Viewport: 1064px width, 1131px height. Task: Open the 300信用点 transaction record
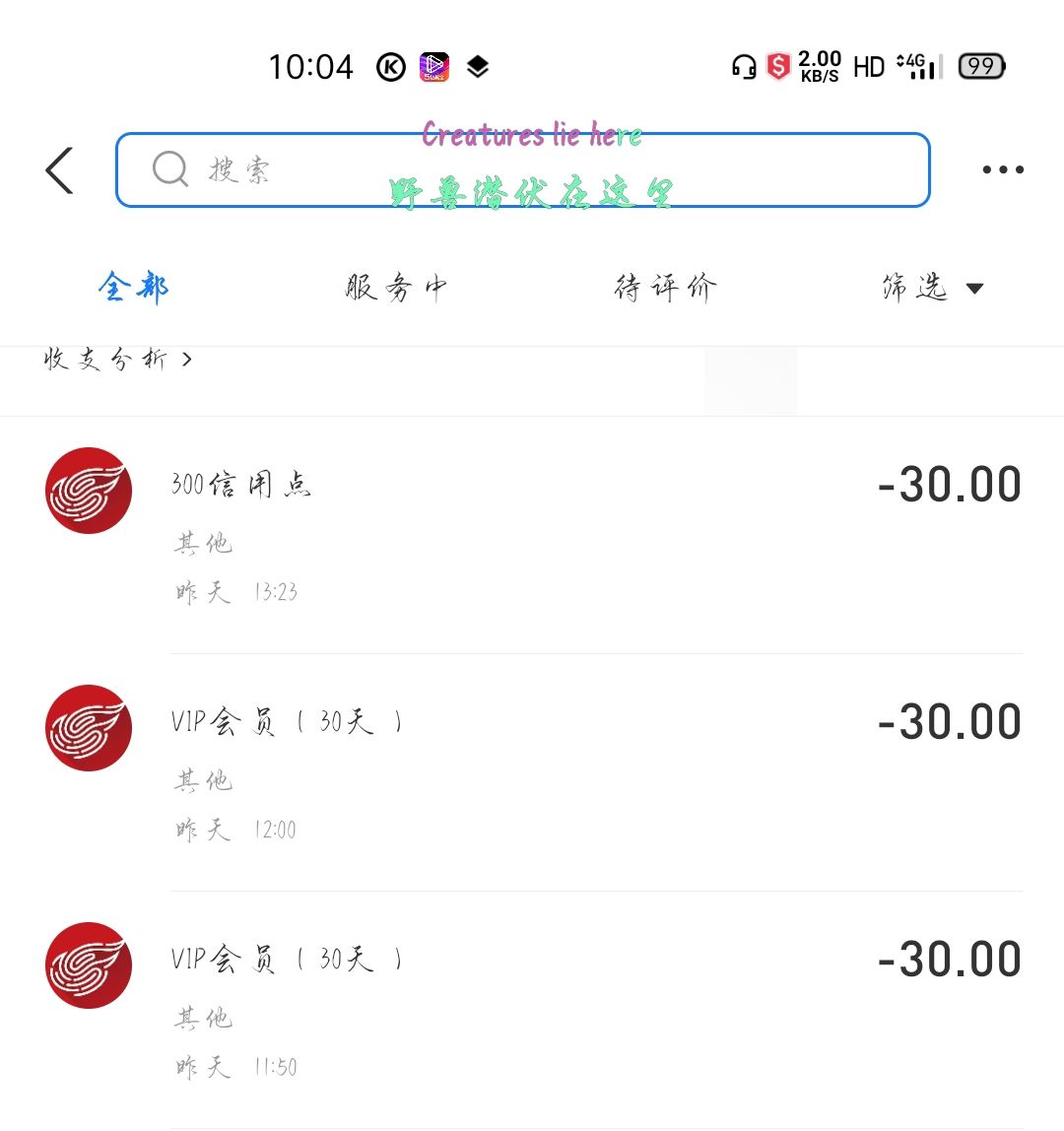tap(532, 535)
